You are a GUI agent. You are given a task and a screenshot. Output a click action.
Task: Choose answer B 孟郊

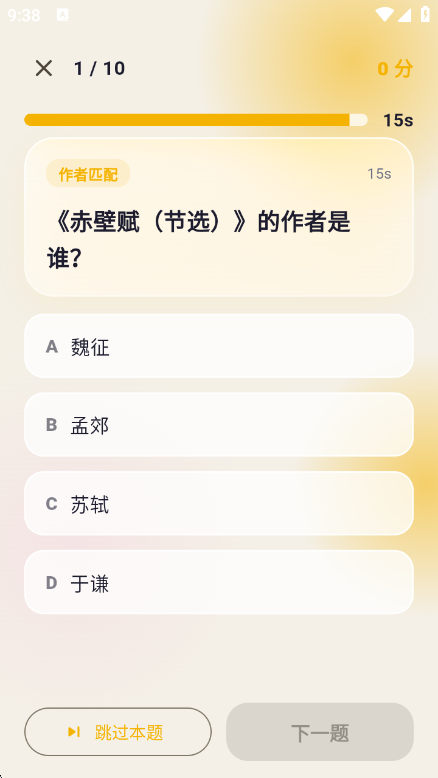click(x=219, y=425)
